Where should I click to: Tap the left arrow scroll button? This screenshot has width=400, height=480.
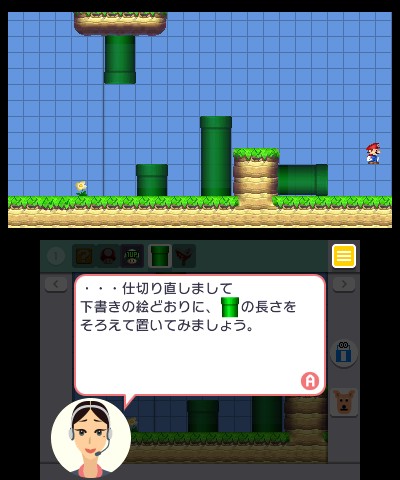pyautogui.click(x=56, y=284)
